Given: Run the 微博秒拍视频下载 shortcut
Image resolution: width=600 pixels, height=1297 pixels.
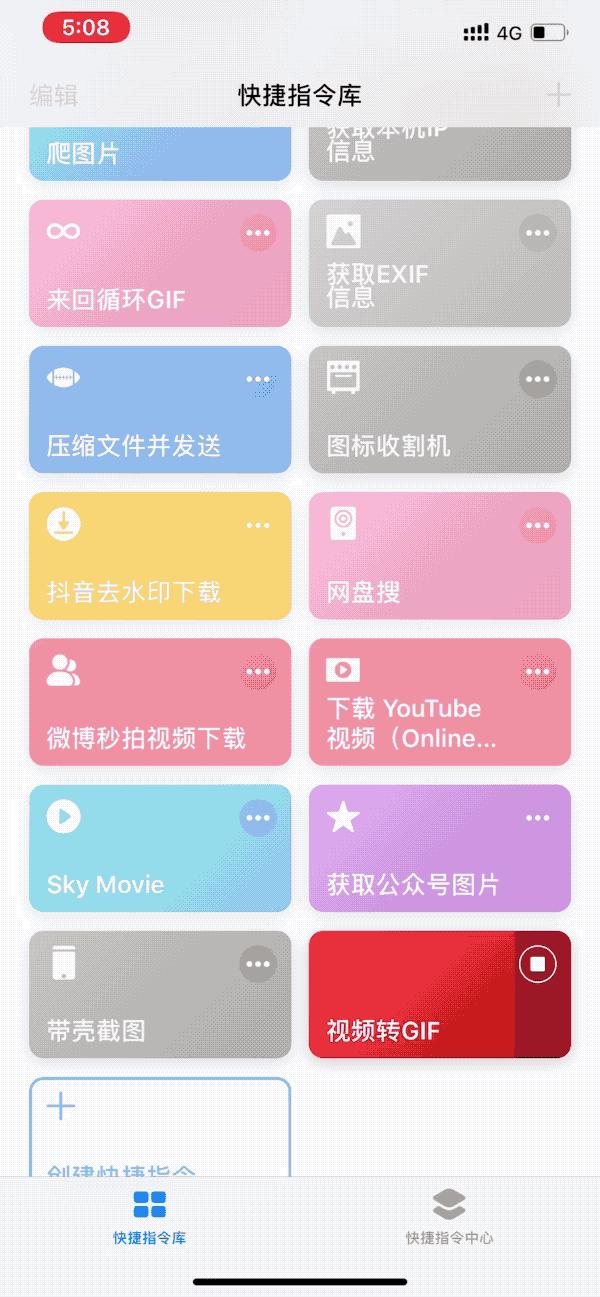Looking at the screenshot, I should (160, 702).
